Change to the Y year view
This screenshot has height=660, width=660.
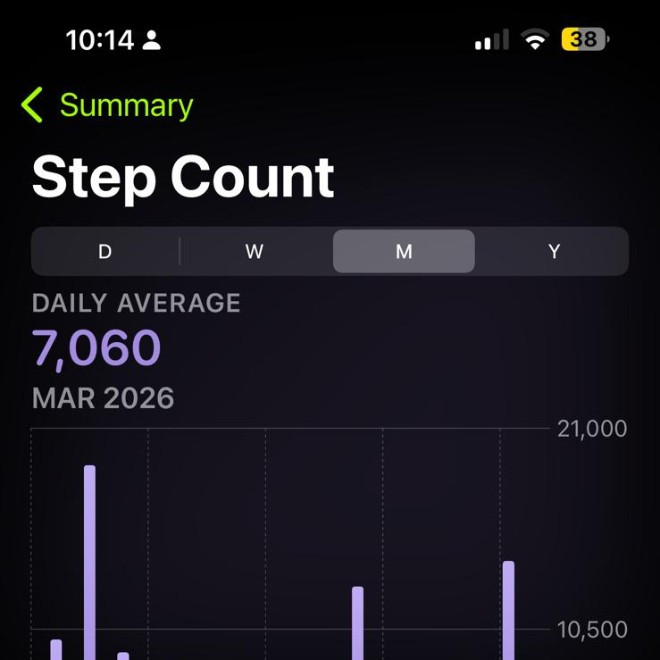click(x=554, y=251)
